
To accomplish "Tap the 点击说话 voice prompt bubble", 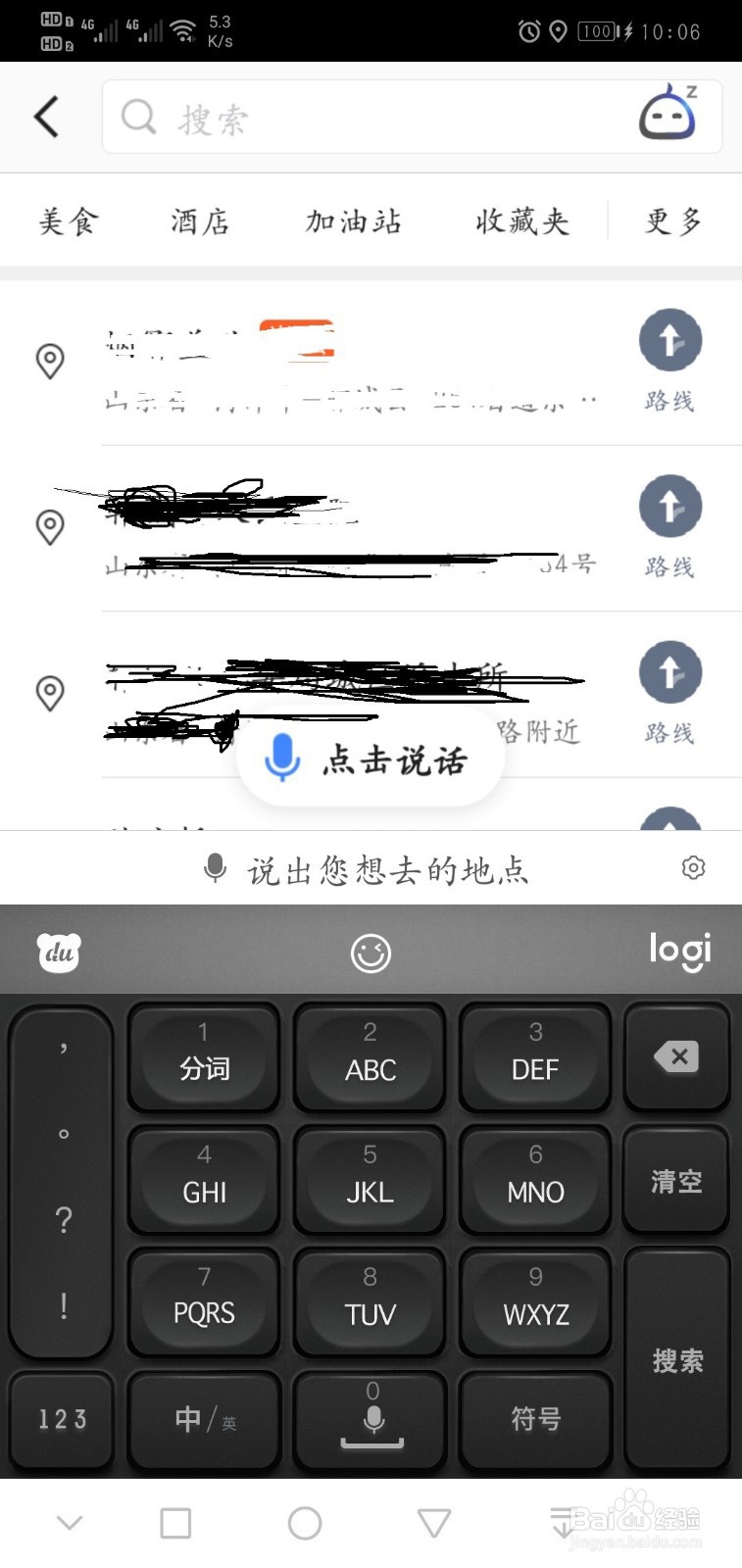I will (371, 759).
